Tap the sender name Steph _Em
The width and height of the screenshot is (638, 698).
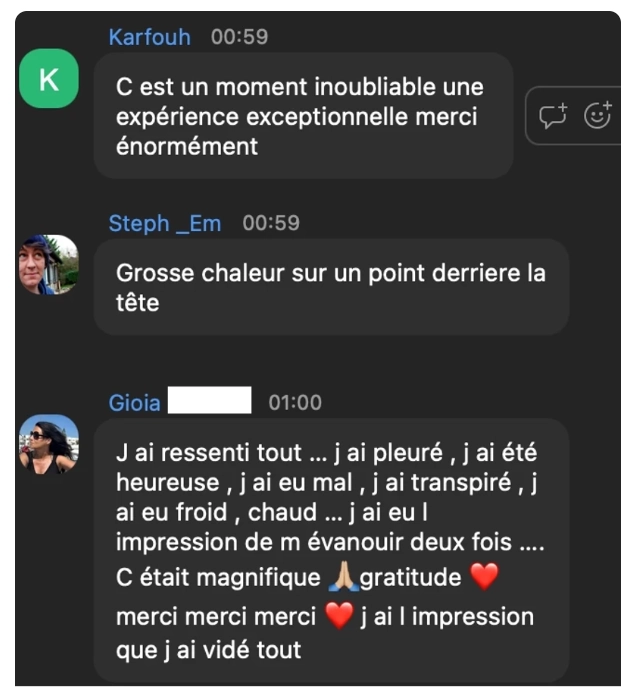[165, 223]
